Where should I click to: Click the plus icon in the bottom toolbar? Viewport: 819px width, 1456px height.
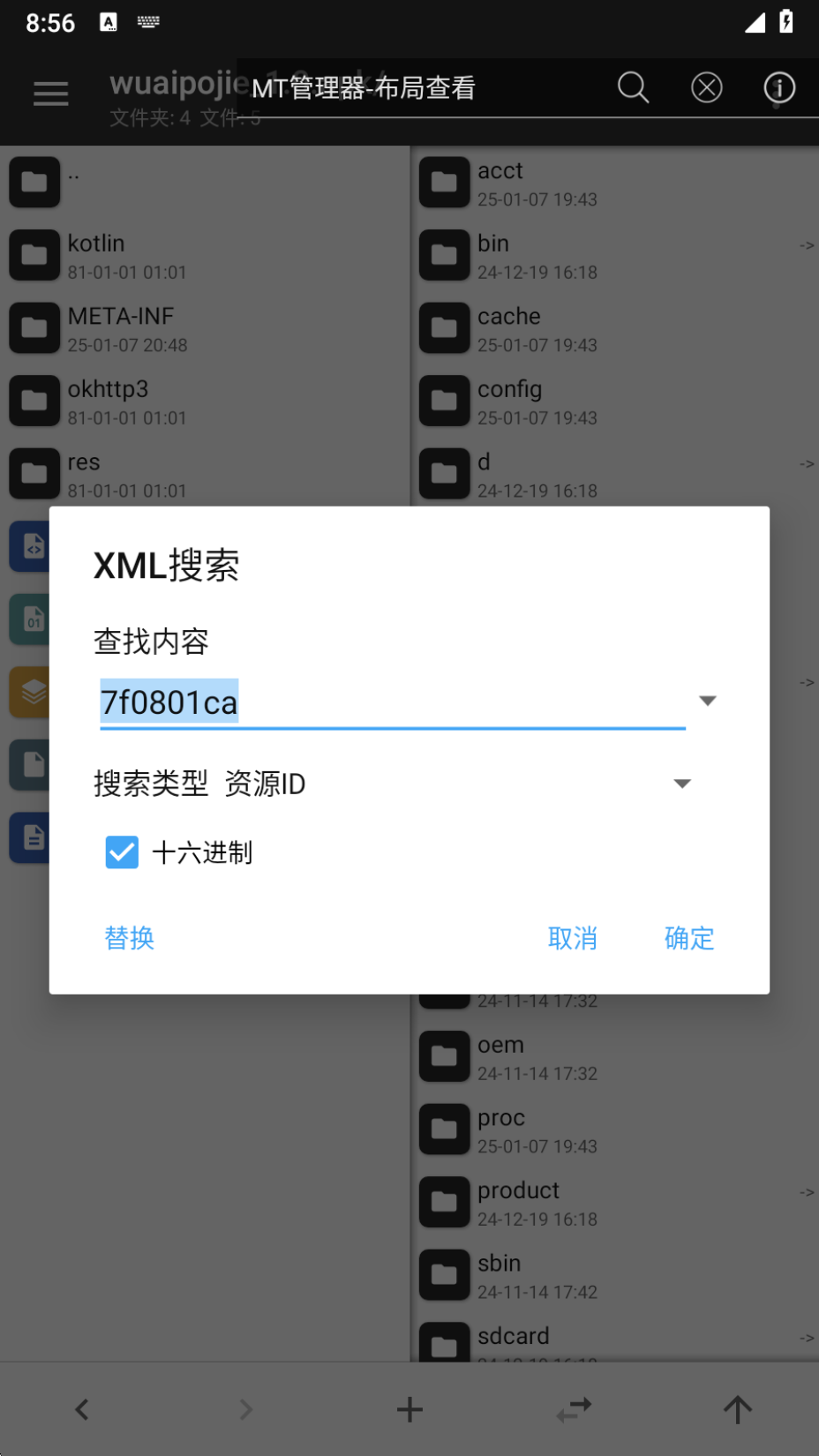coord(409,1409)
